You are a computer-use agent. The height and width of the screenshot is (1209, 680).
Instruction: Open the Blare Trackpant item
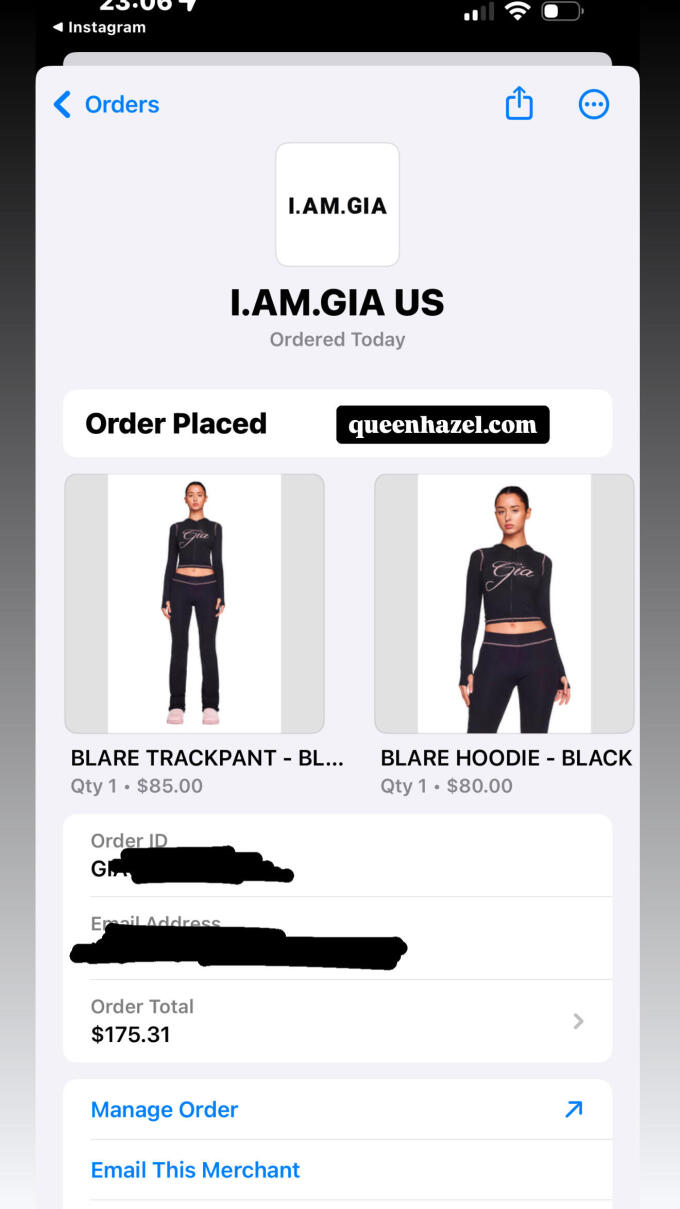tap(194, 604)
